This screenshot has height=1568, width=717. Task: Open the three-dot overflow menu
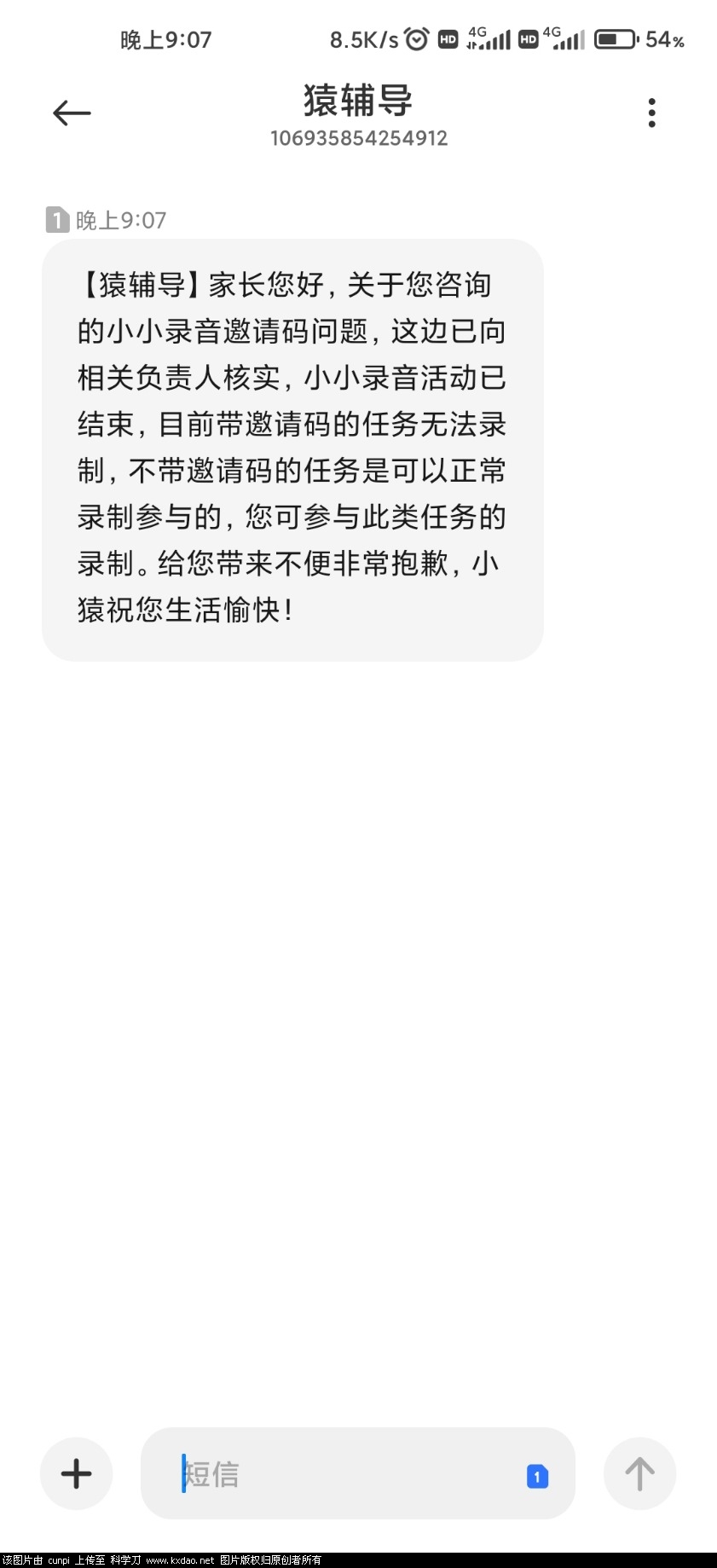(652, 113)
